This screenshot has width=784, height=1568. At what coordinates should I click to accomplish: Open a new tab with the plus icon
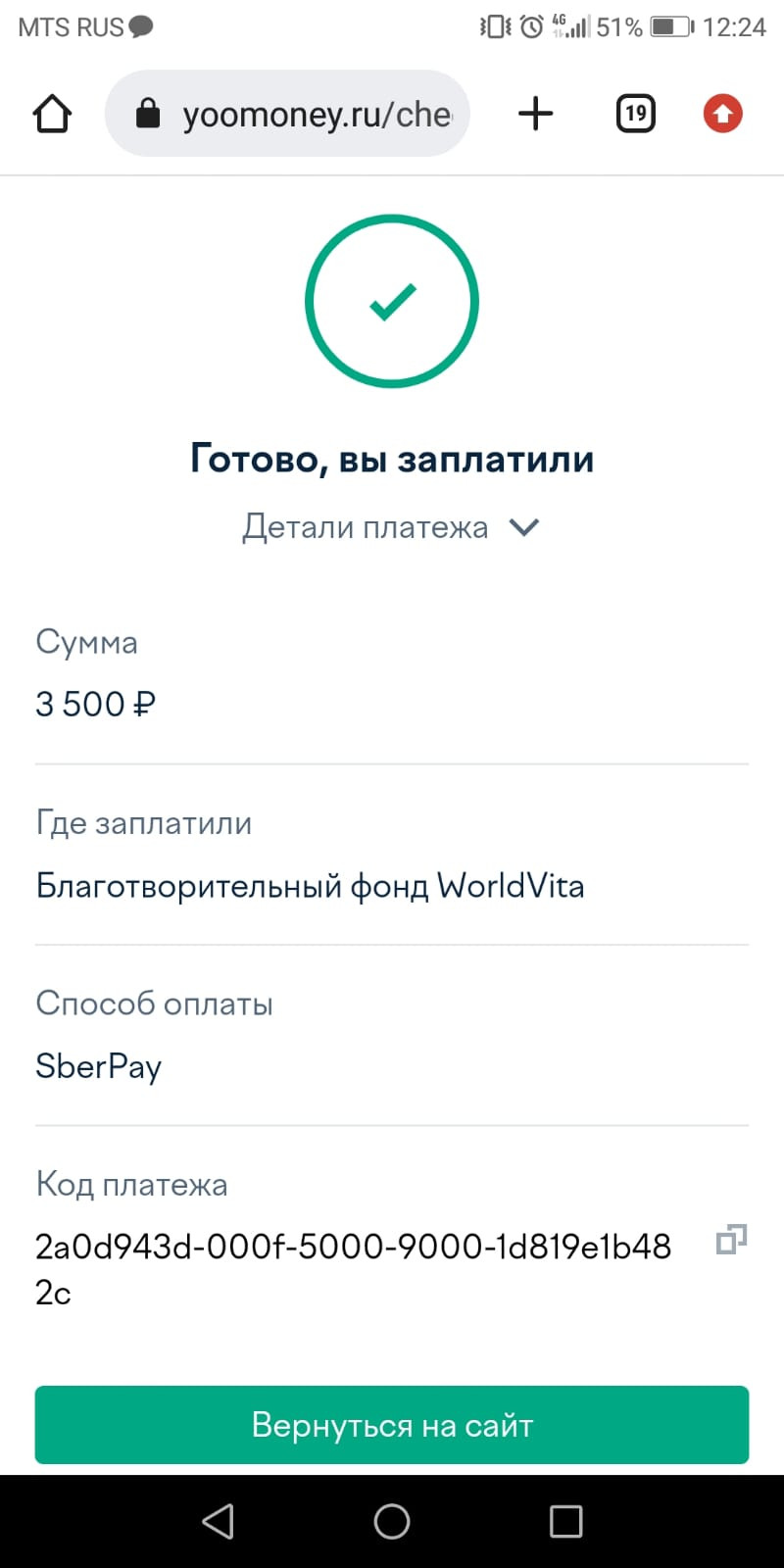pos(535,114)
